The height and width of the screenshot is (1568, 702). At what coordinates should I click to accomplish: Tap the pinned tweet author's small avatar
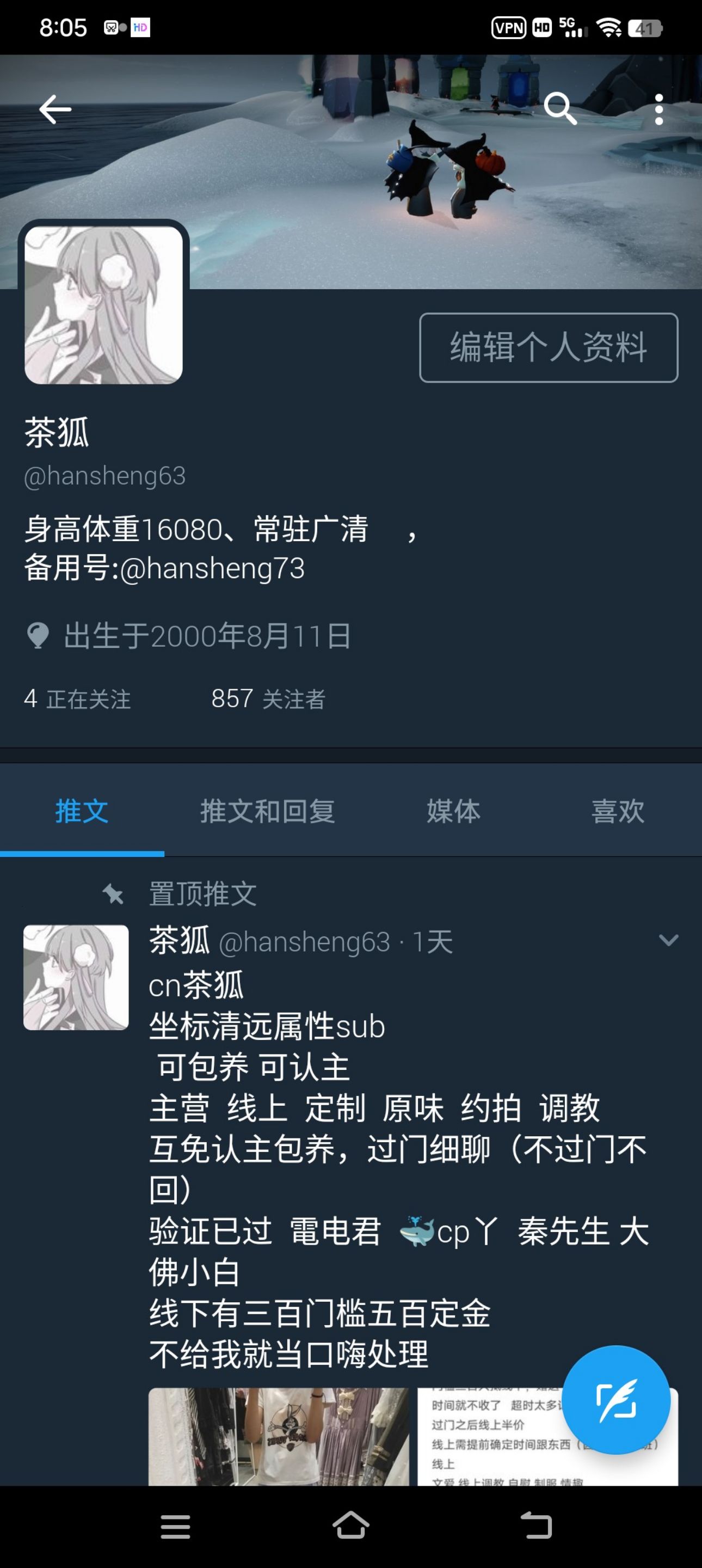[76, 978]
